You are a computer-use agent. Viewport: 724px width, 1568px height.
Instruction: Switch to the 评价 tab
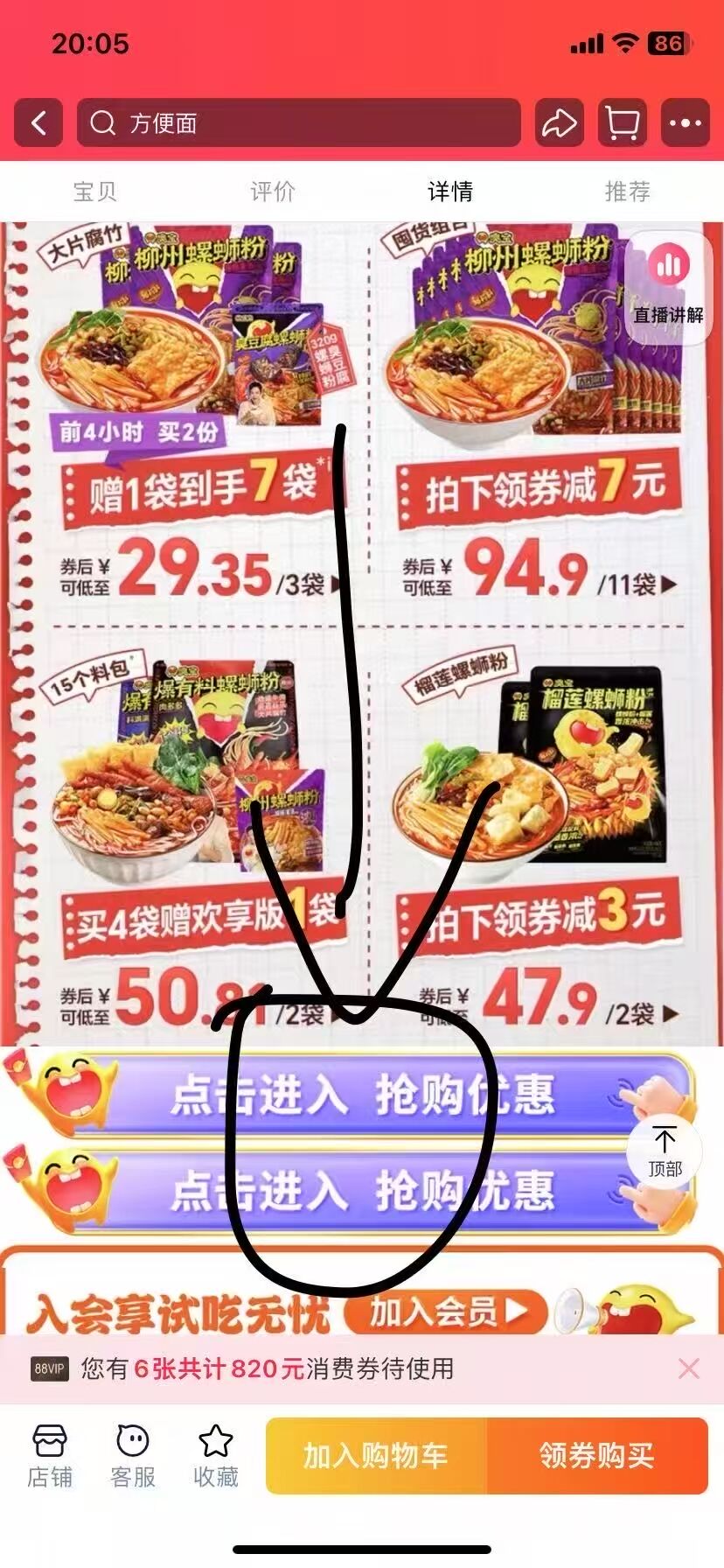273,192
